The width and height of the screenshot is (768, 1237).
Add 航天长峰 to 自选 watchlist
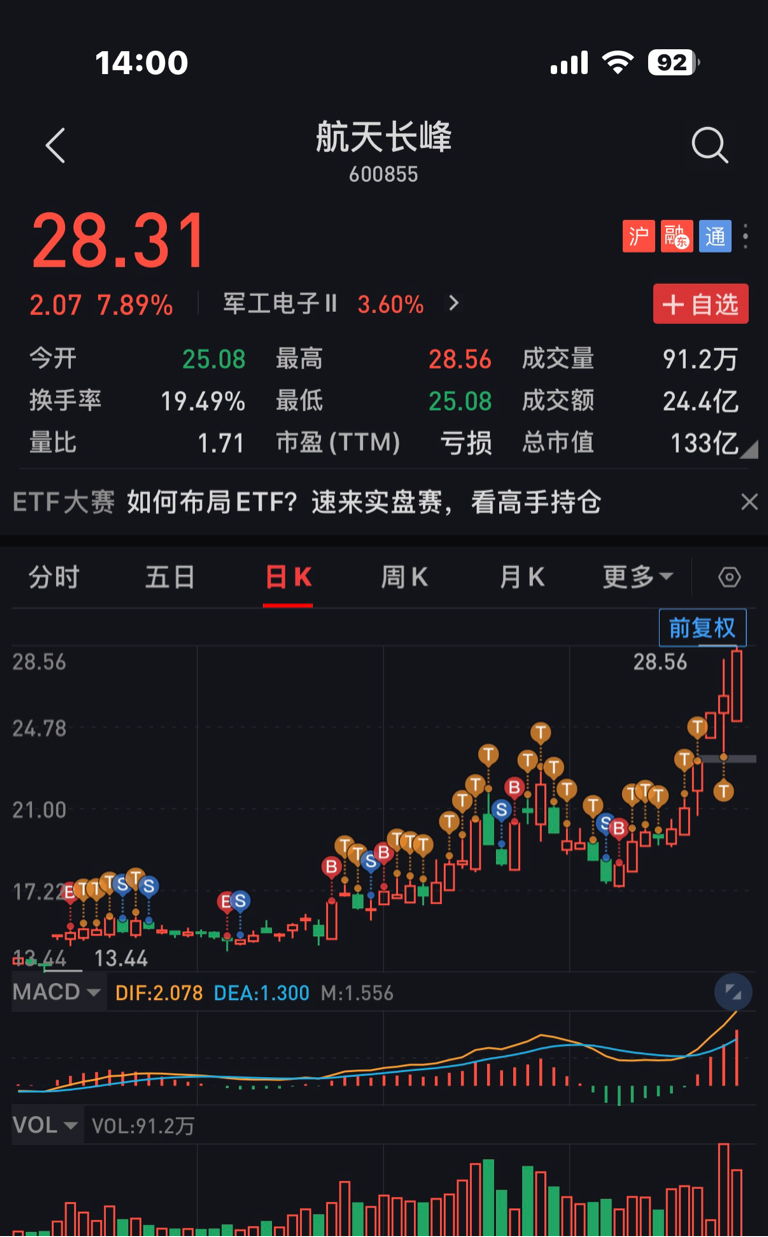(700, 304)
